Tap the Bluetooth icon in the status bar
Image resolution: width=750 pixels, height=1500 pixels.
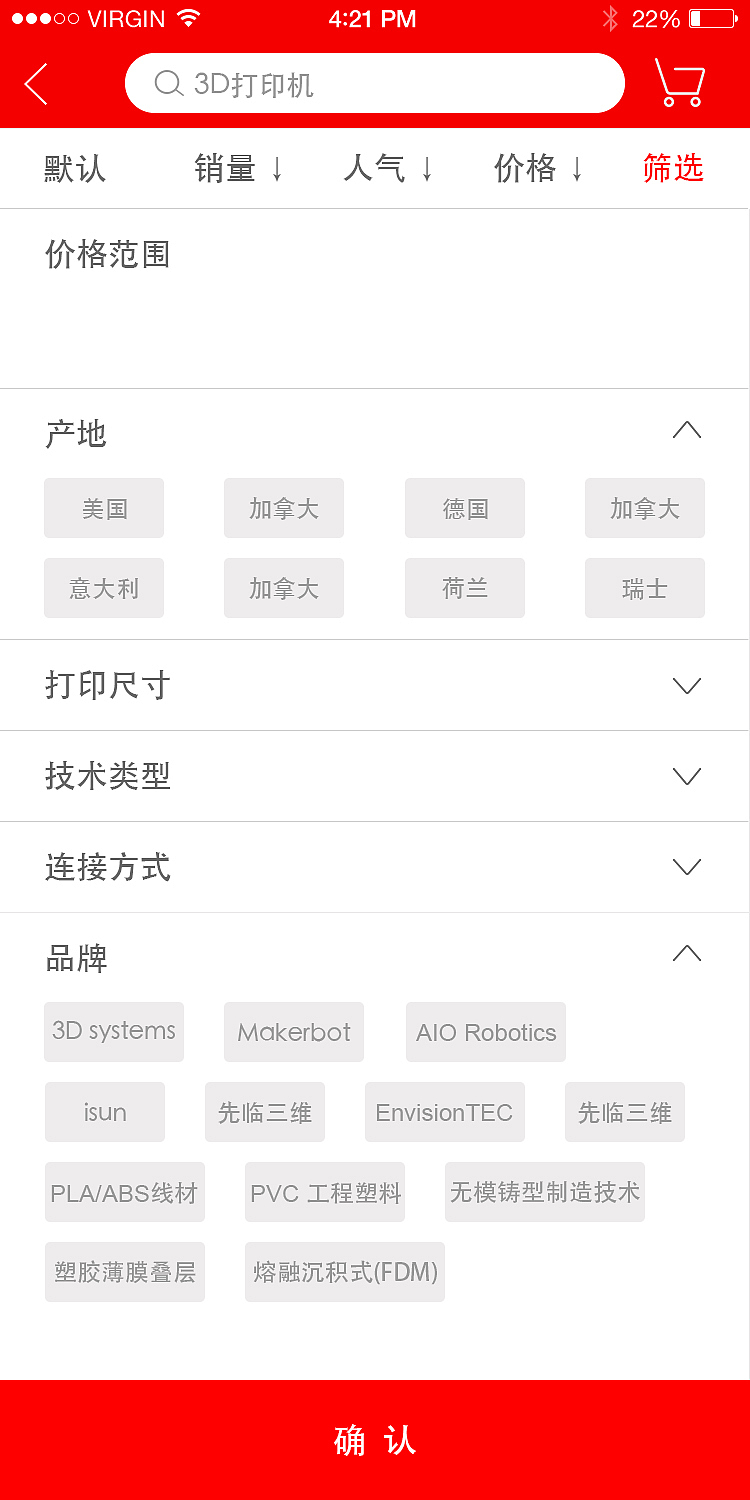pyautogui.click(x=608, y=17)
